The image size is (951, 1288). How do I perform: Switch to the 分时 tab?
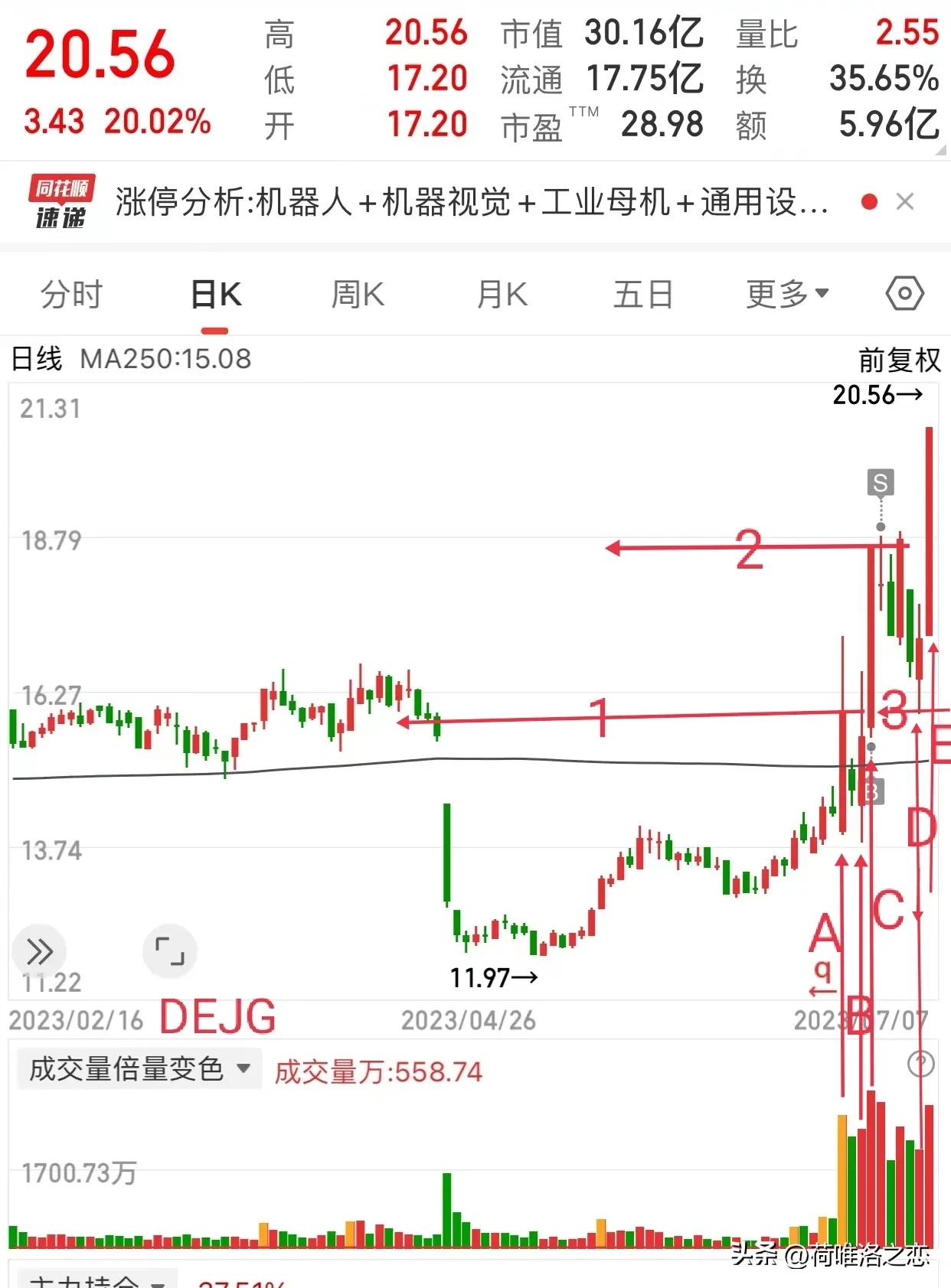coord(70,293)
